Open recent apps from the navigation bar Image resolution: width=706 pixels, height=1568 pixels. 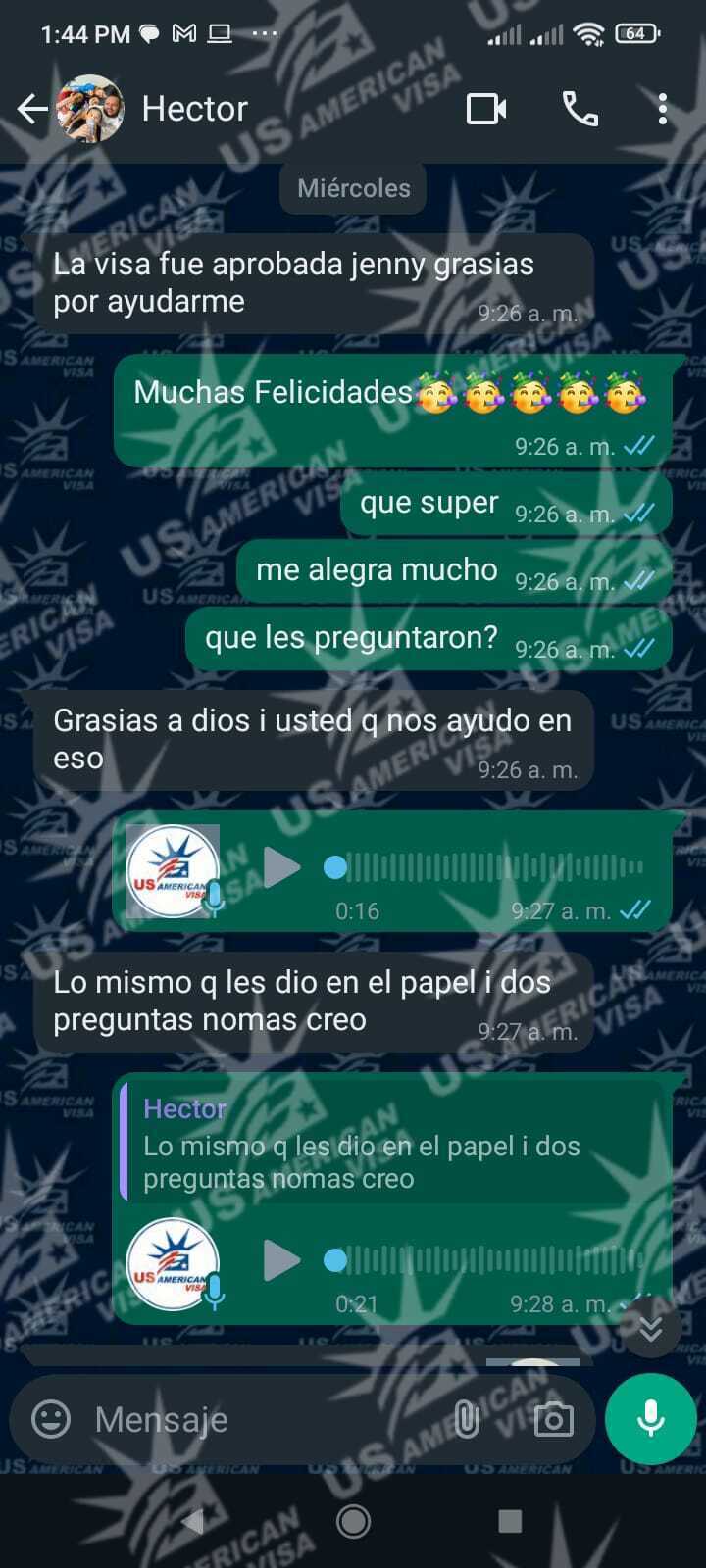tap(510, 1521)
